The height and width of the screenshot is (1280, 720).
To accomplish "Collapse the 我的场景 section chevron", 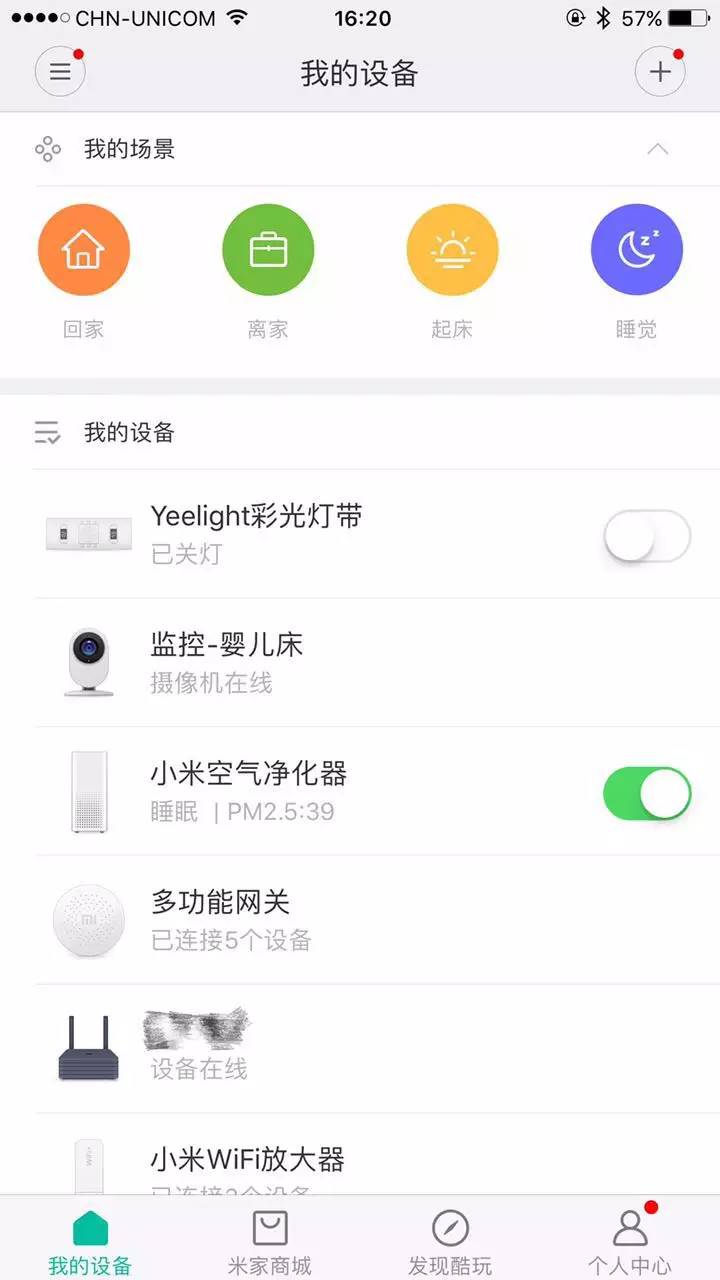I will click(657, 148).
